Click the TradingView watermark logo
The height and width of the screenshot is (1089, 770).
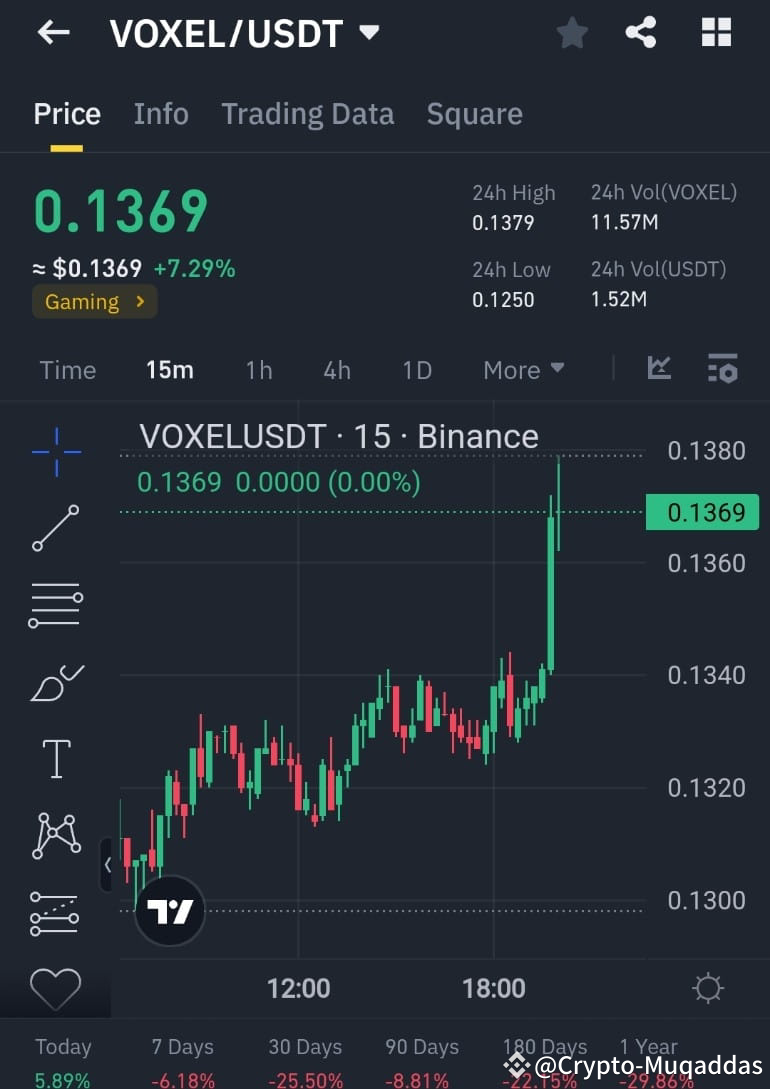click(x=168, y=911)
